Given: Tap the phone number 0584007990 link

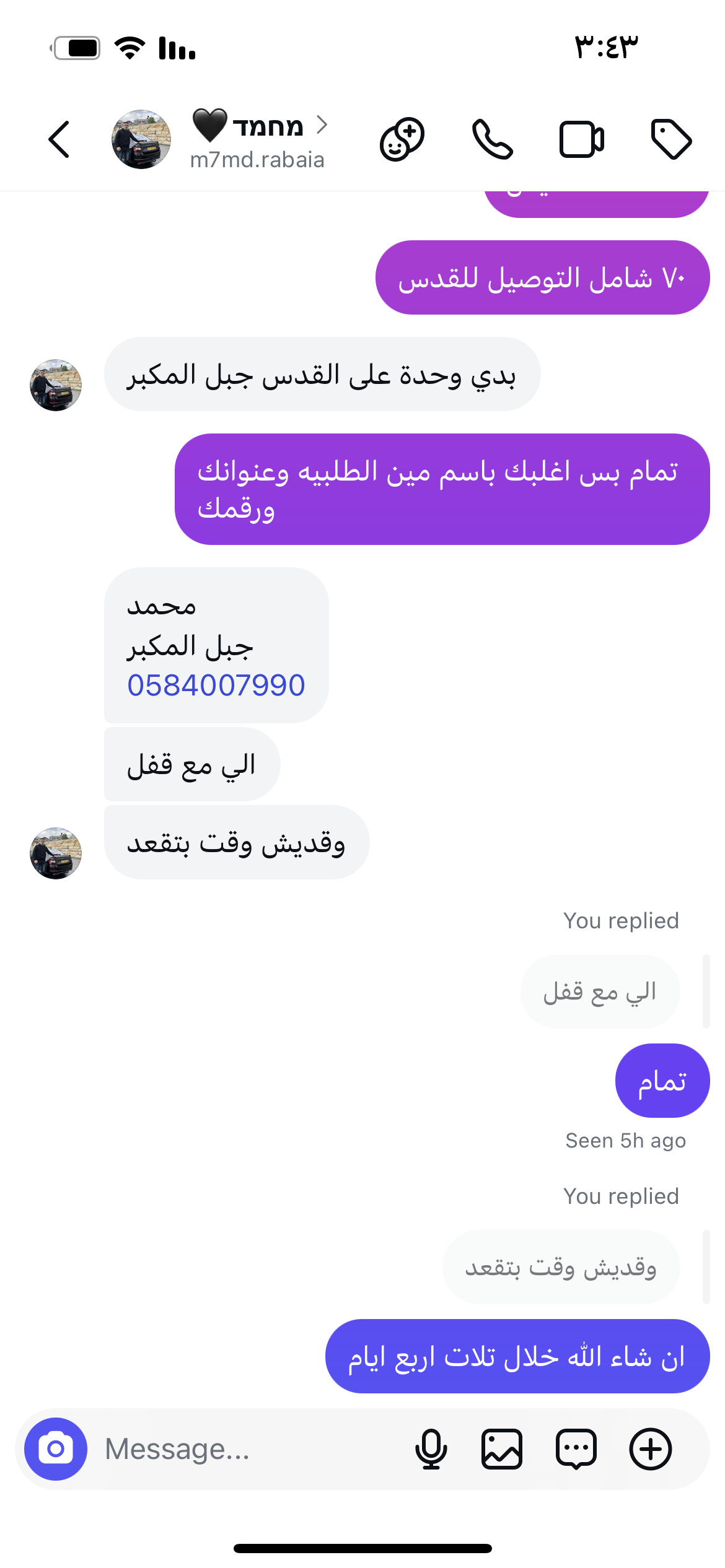Looking at the screenshot, I should pos(216,685).
